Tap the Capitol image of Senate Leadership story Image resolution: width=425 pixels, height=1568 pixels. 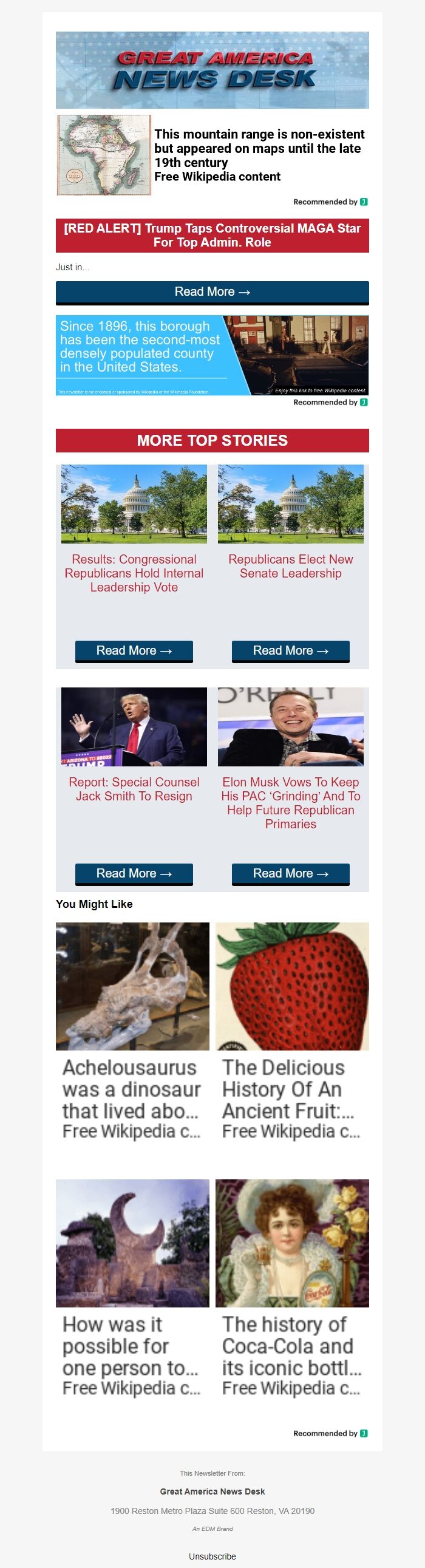click(x=290, y=504)
